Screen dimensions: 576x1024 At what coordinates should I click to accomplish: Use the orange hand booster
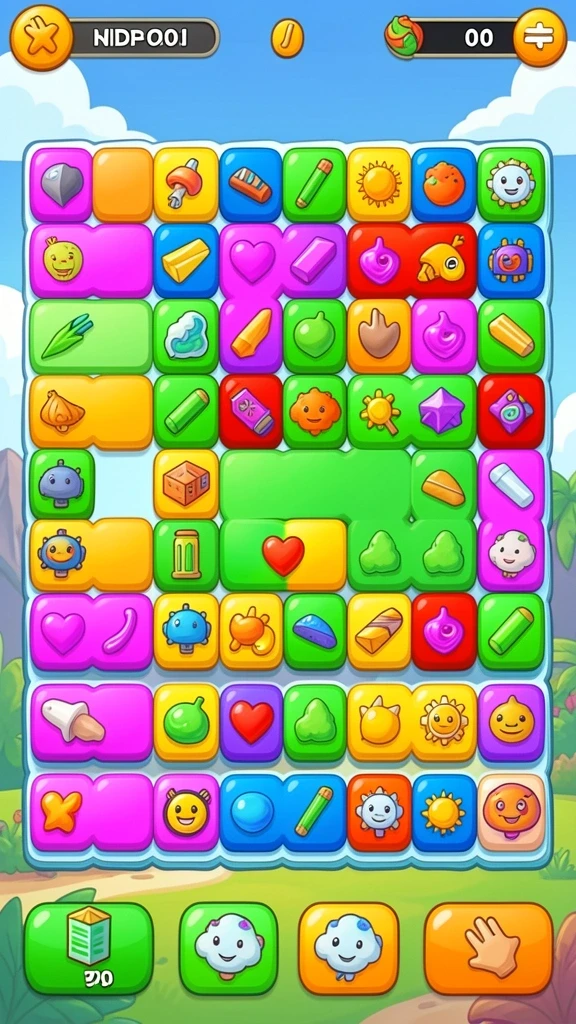(x=488, y=948)
